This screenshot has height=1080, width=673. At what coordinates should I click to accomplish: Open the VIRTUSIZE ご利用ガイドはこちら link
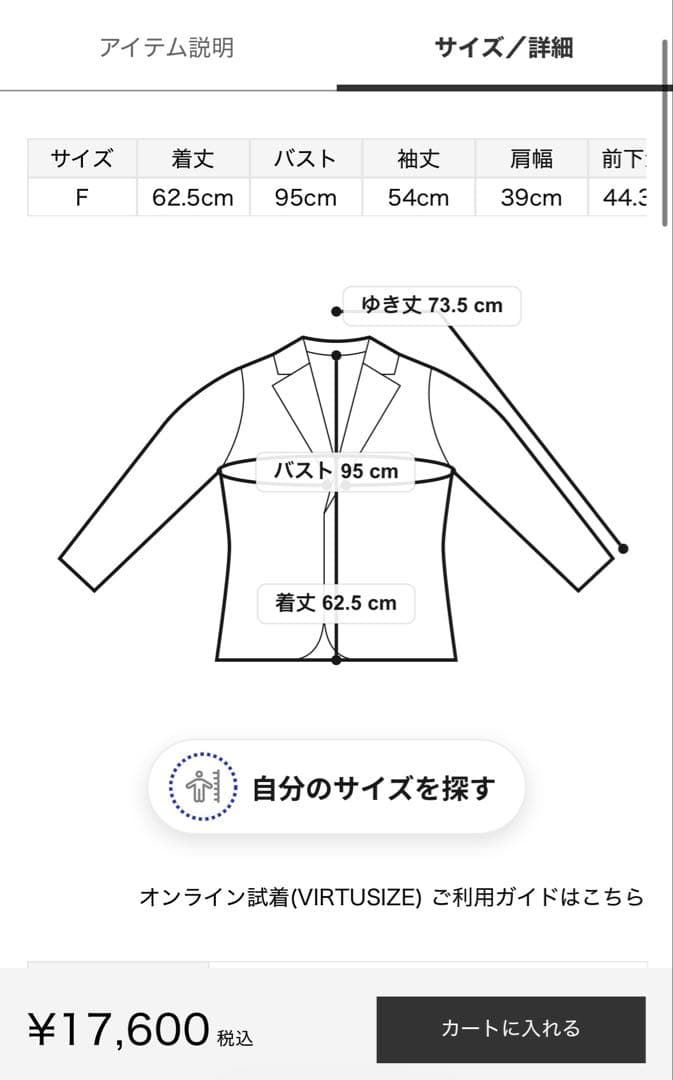click(391, 897)
